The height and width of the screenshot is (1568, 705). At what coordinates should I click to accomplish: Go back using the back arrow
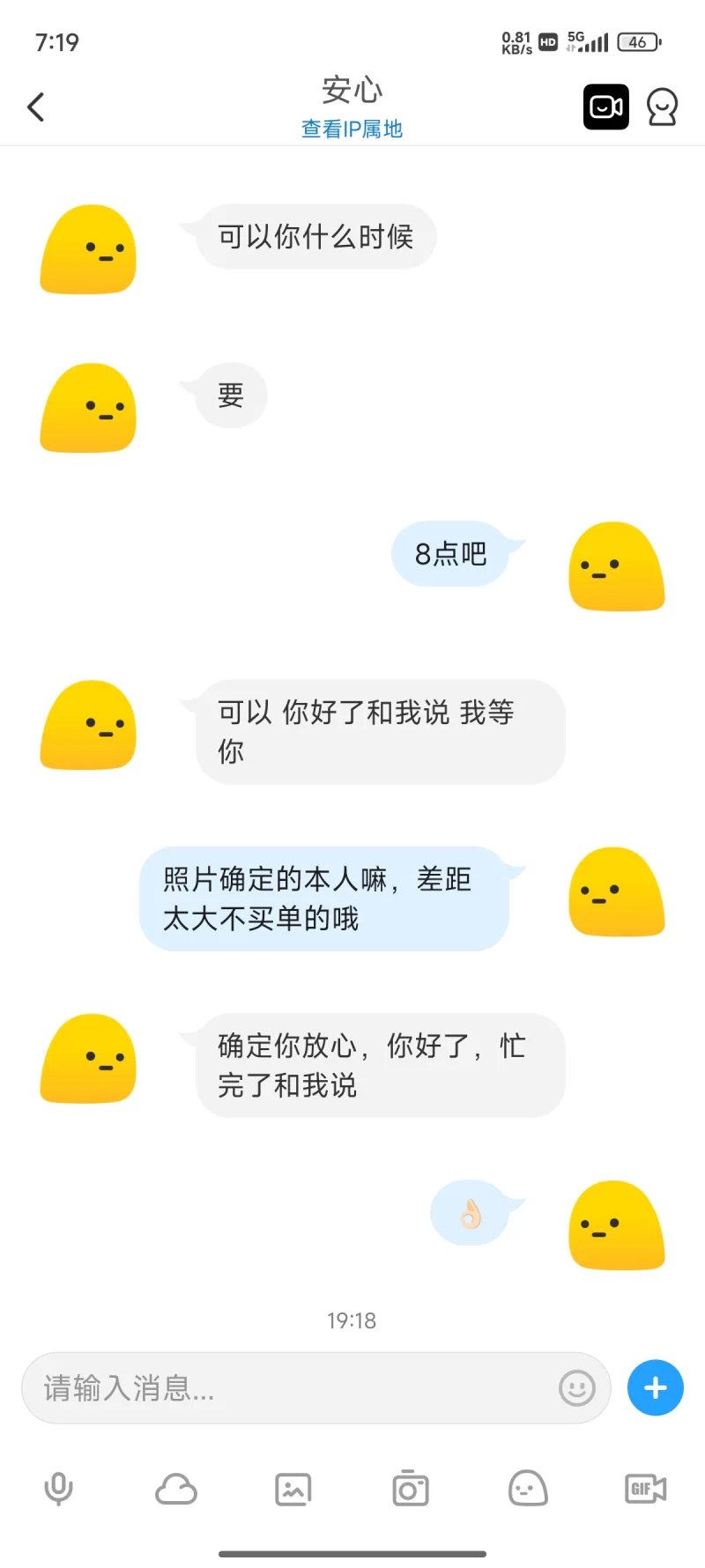point(35,106)
